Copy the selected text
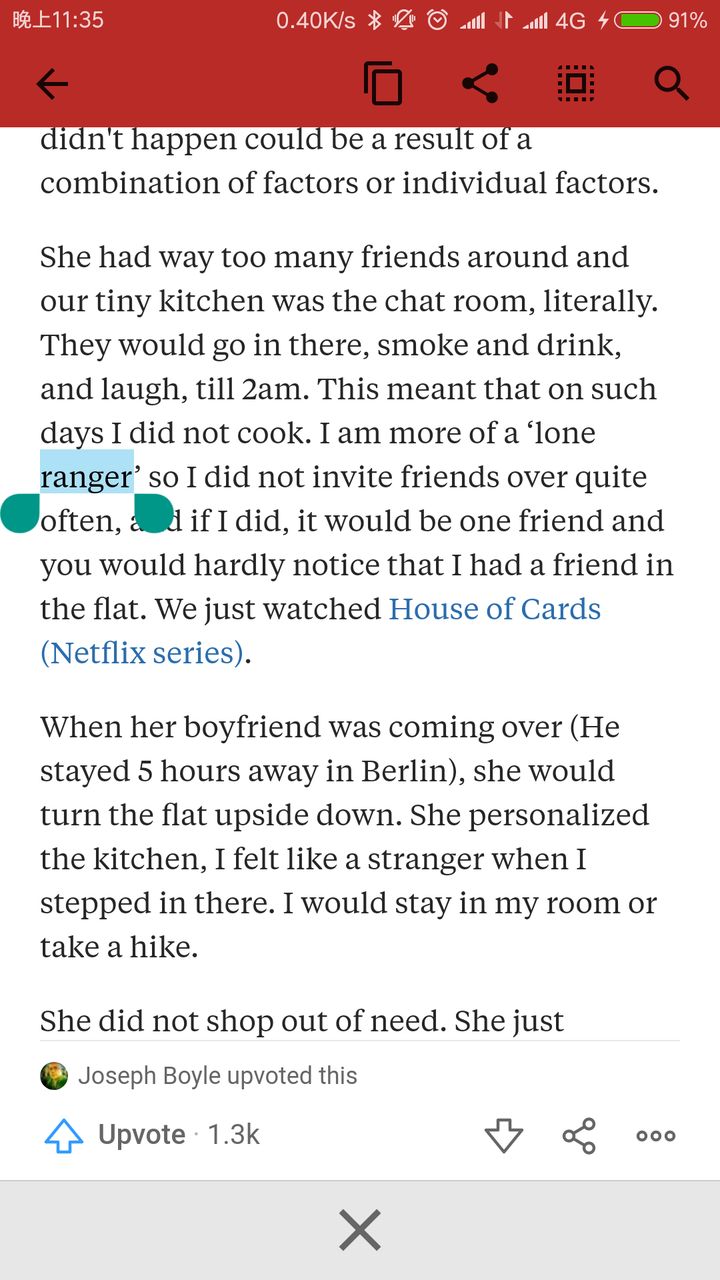The height and width of the screenshot is (1280, 720). click(382, 85)
